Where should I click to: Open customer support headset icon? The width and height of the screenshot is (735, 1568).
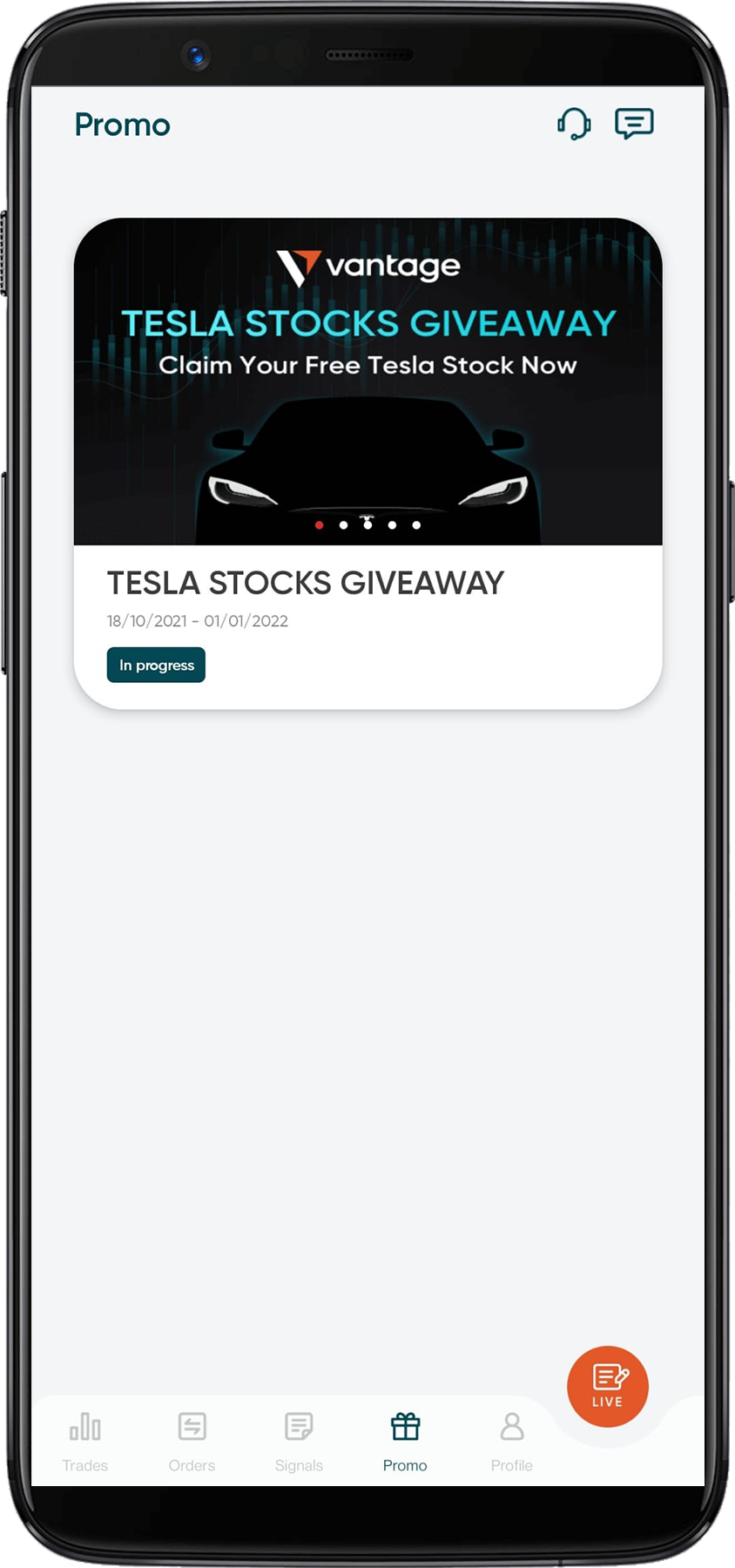coord(574,124)
